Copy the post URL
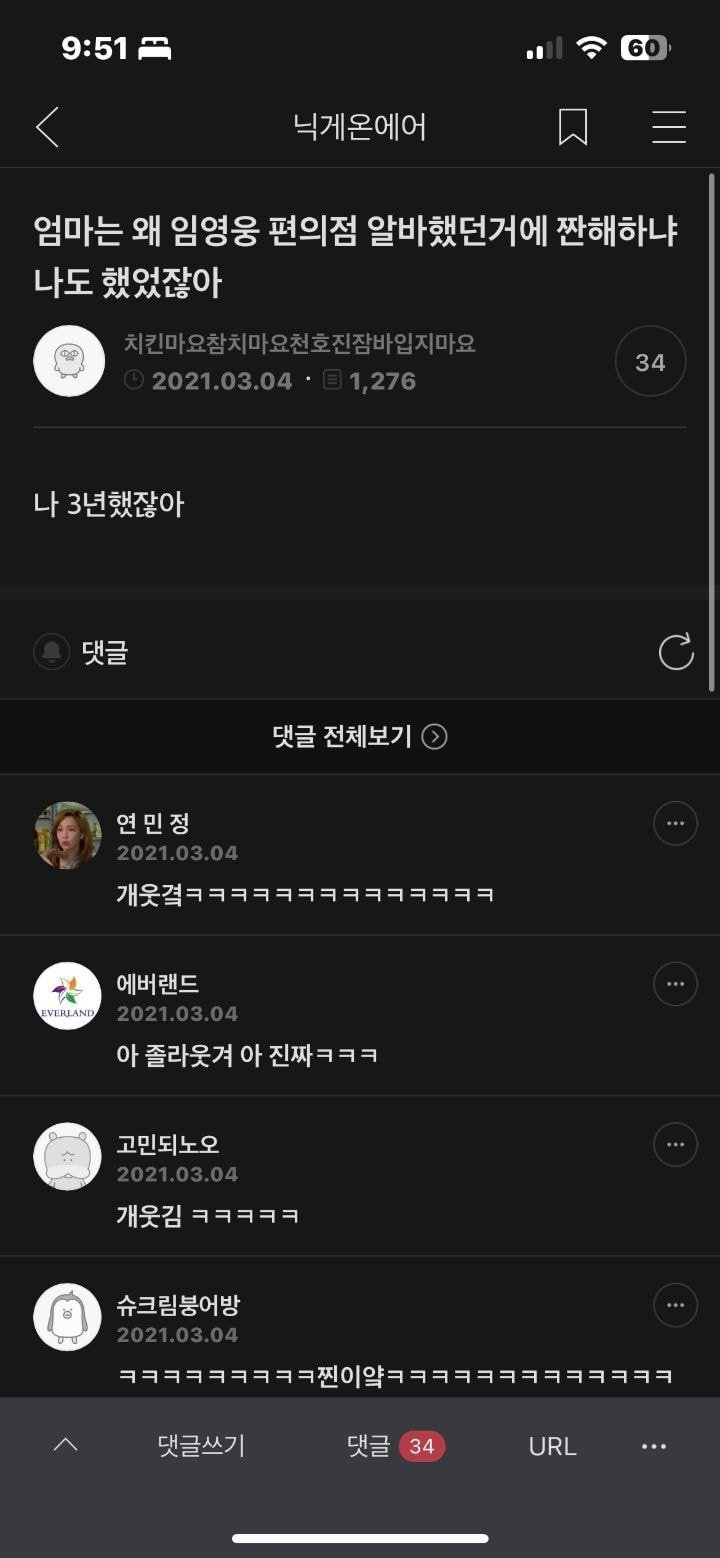This screenshot has height=1558, width=720. 552,1446
